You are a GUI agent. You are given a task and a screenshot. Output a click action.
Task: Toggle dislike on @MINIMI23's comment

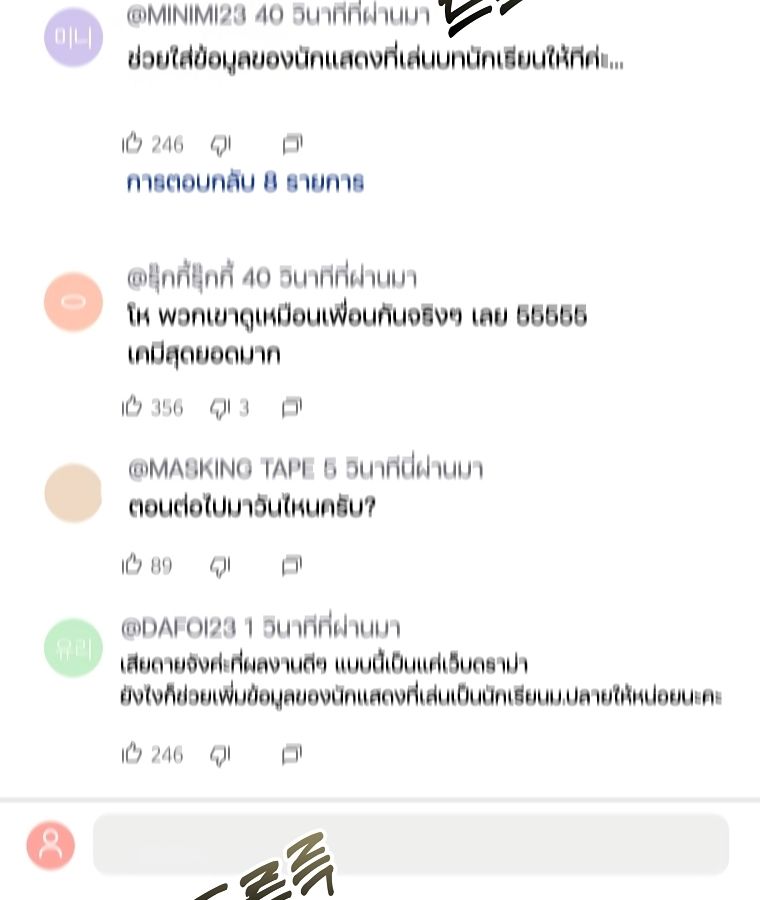click(220, 144)
